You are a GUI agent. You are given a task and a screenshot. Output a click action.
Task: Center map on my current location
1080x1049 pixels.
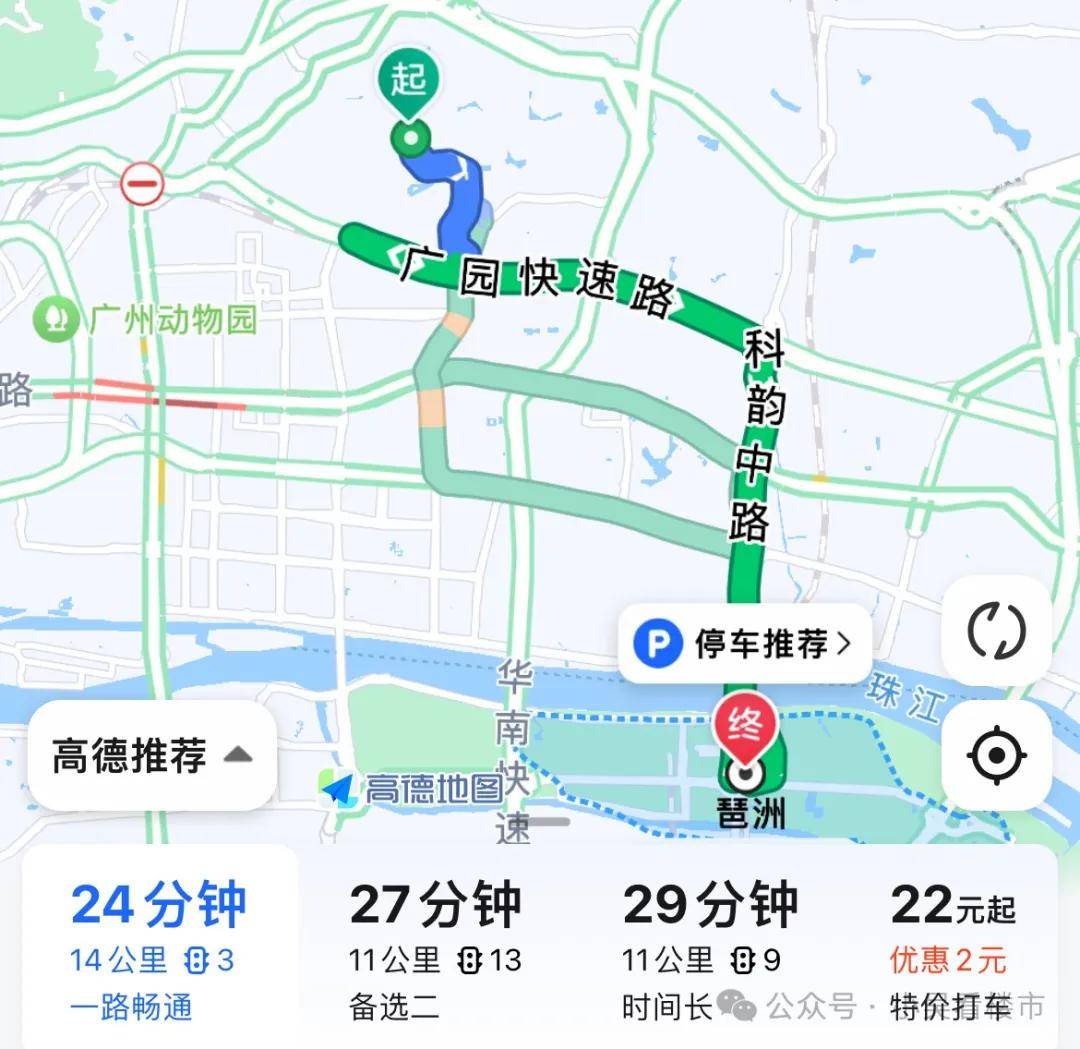(x=996, y=755)
